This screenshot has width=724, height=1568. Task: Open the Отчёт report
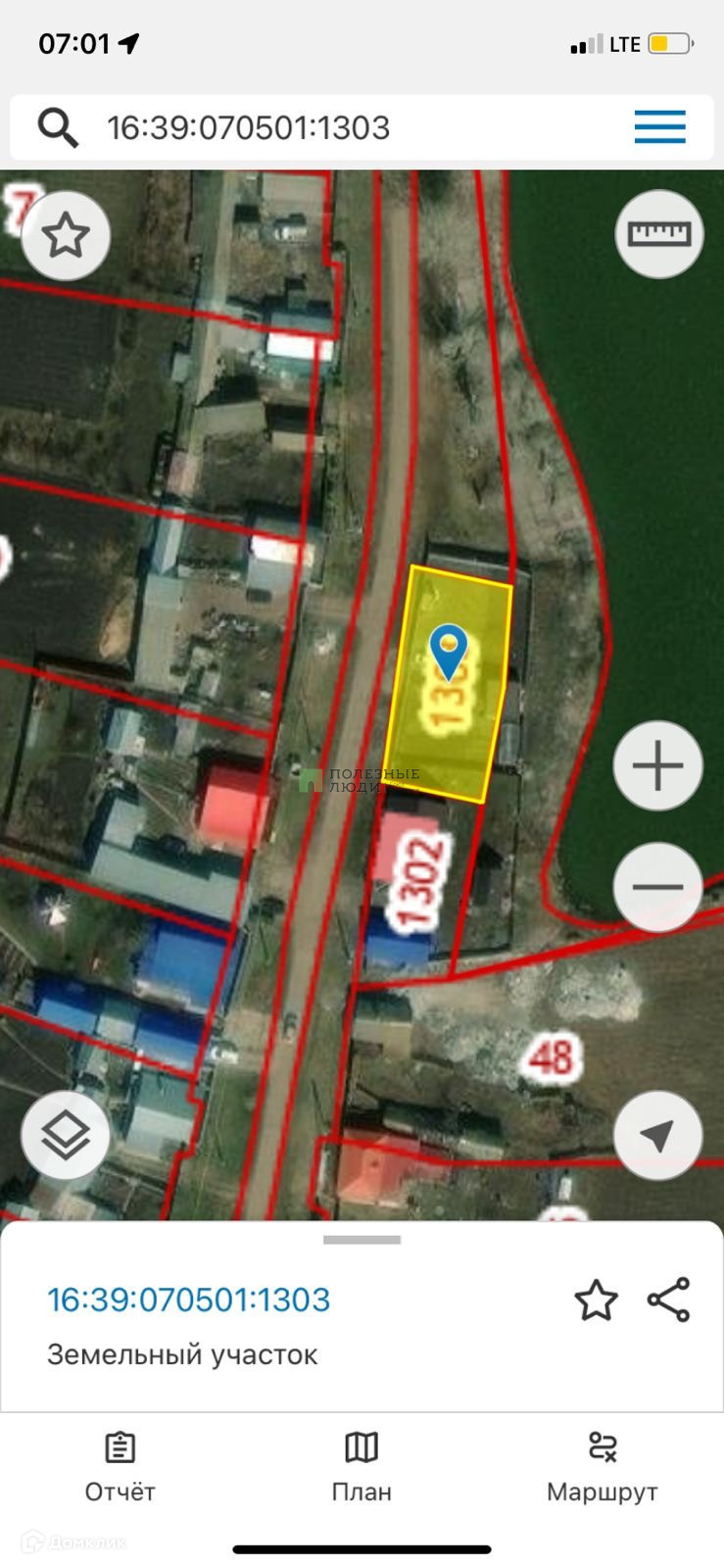(x=120, y=1466)
